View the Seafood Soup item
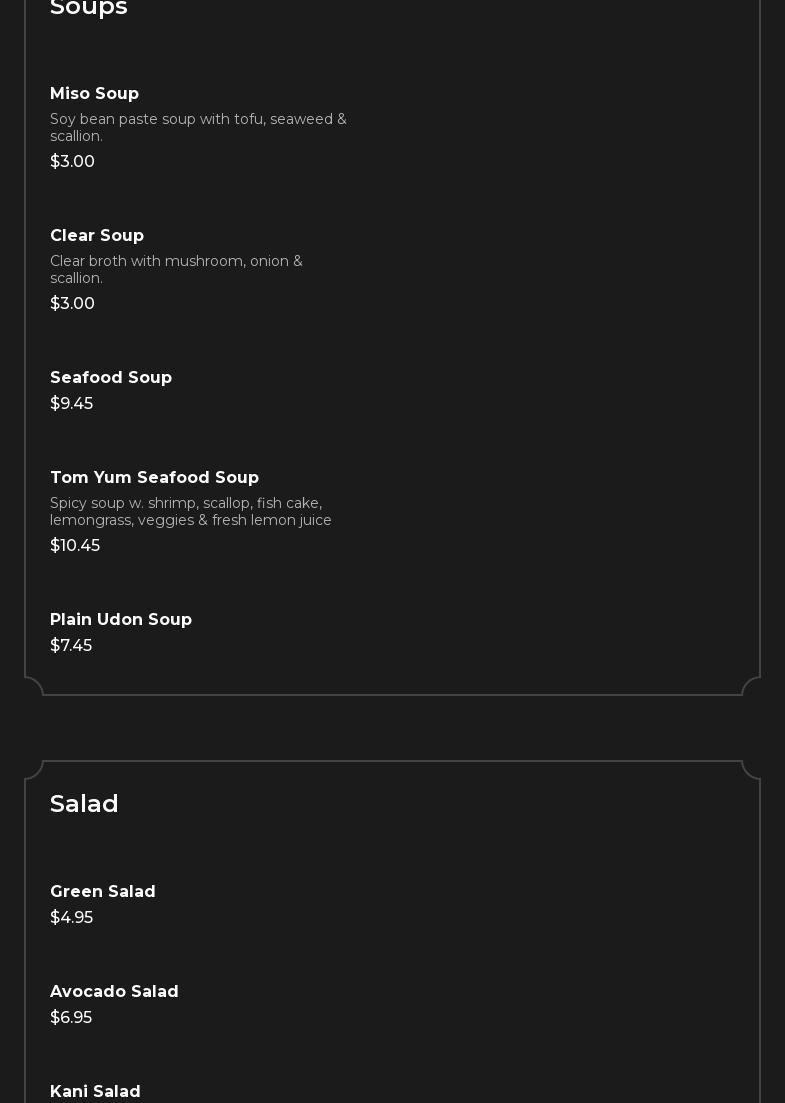The image size is (785, 1103). [111, 378]
